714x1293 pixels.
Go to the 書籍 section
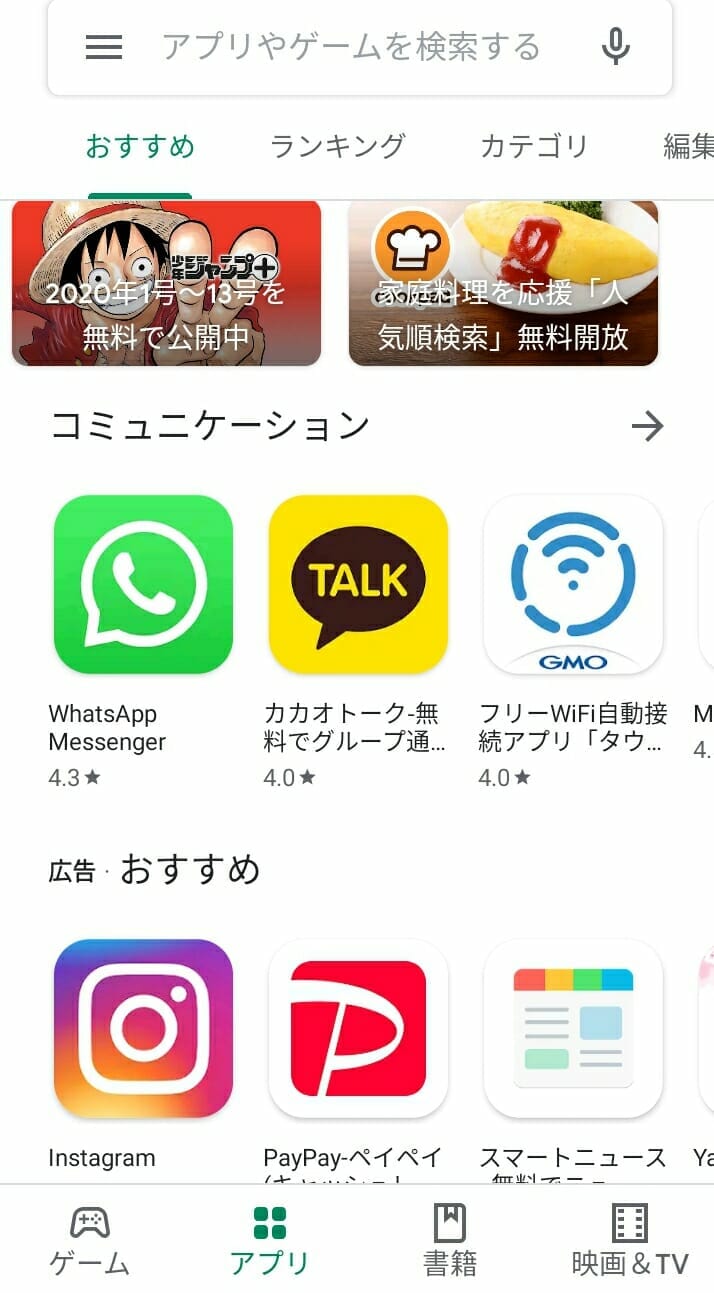point(449,1240)
